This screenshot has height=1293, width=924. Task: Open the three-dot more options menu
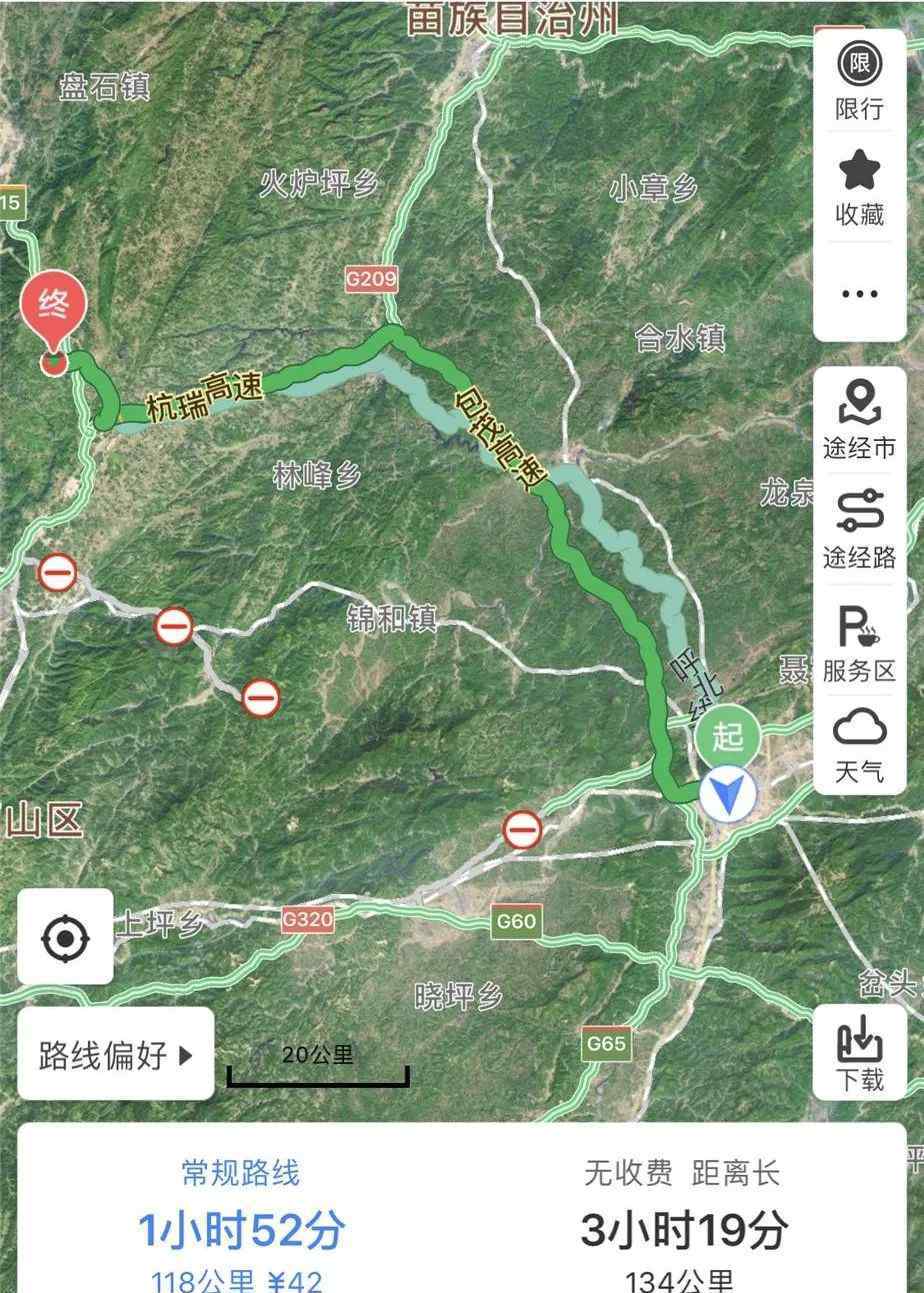[x=859, y=294]
